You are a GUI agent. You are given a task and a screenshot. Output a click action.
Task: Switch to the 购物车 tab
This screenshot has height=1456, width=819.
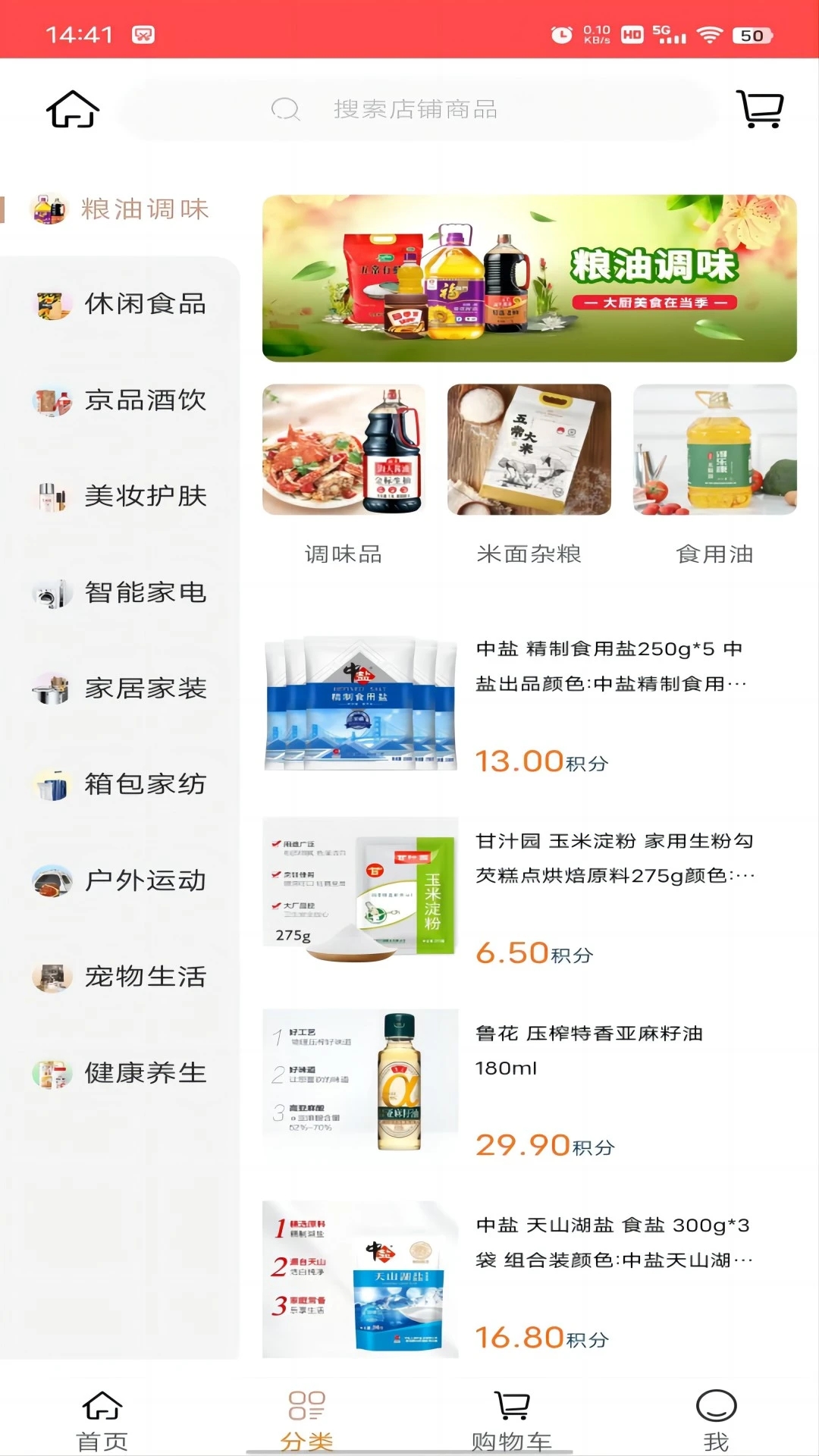[512, 1420]
